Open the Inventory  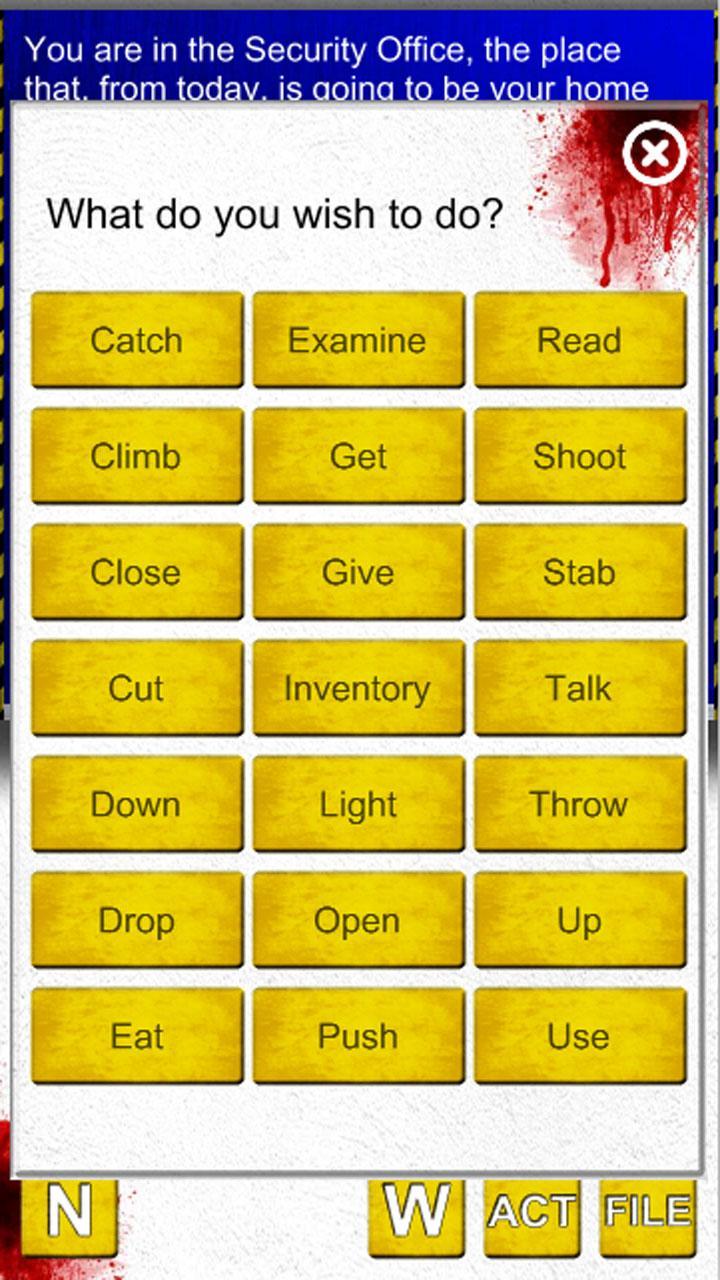[x=358, y=688]
